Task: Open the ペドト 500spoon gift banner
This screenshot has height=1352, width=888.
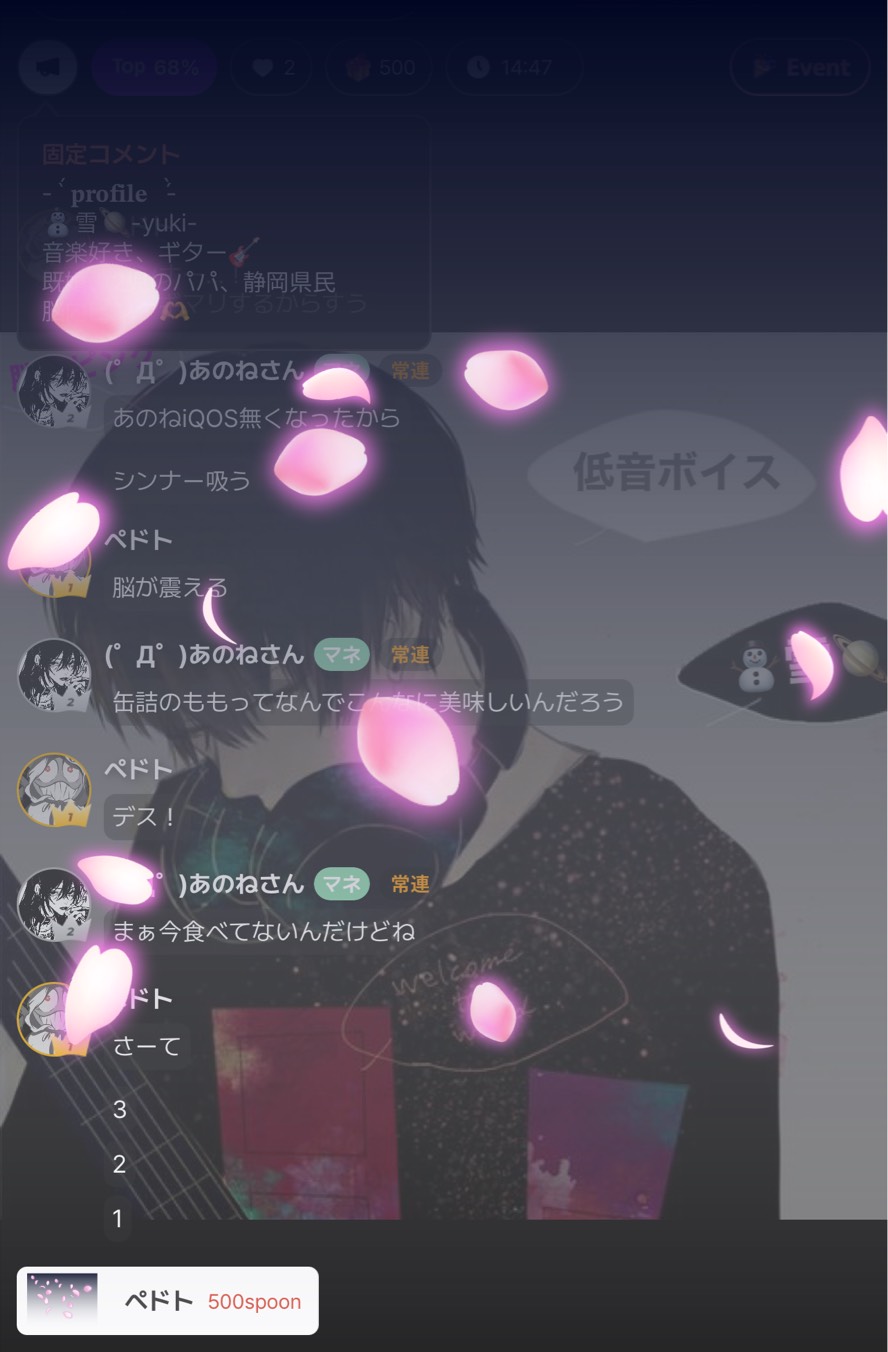Action: 168,1300
